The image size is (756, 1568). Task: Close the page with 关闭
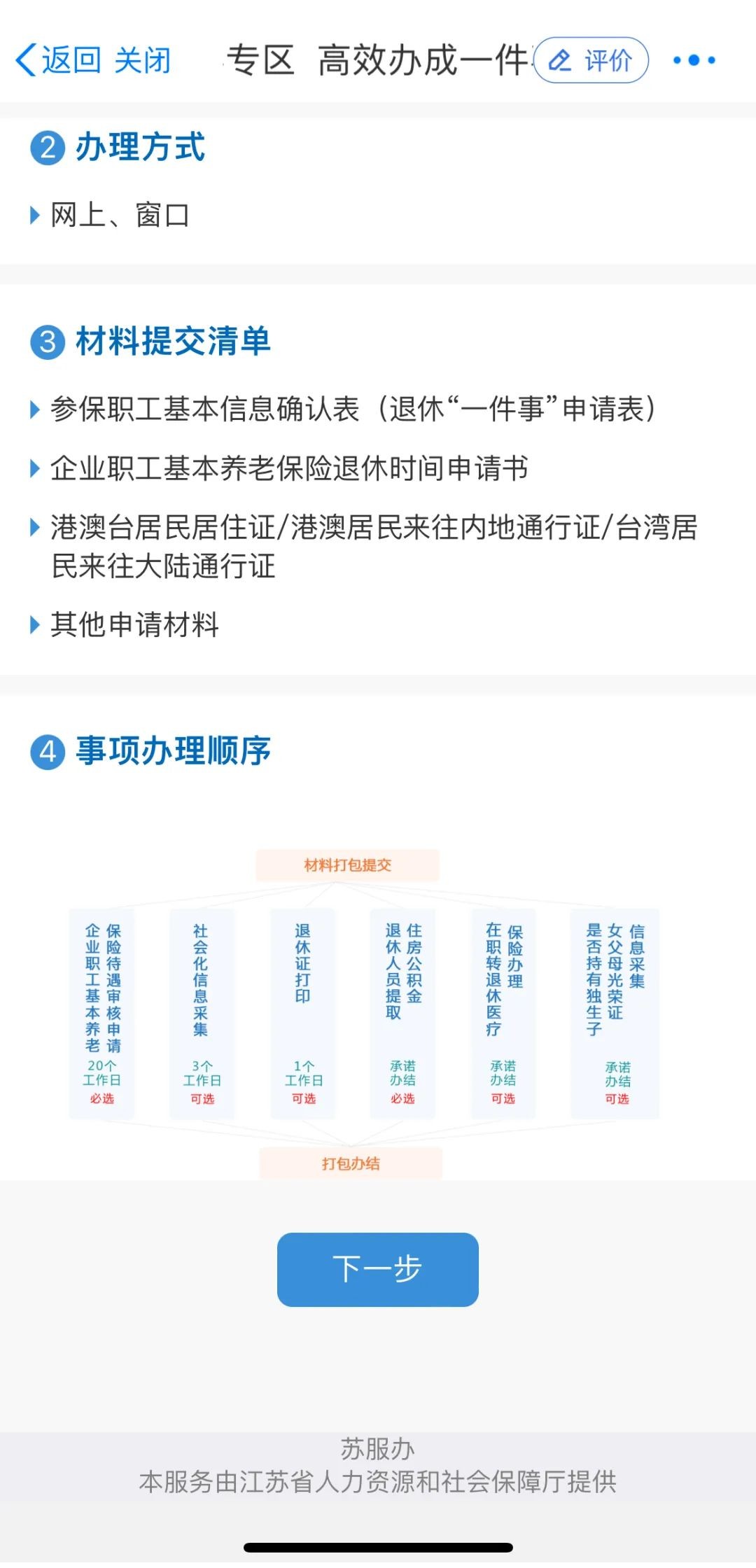[x=142, y=60]
